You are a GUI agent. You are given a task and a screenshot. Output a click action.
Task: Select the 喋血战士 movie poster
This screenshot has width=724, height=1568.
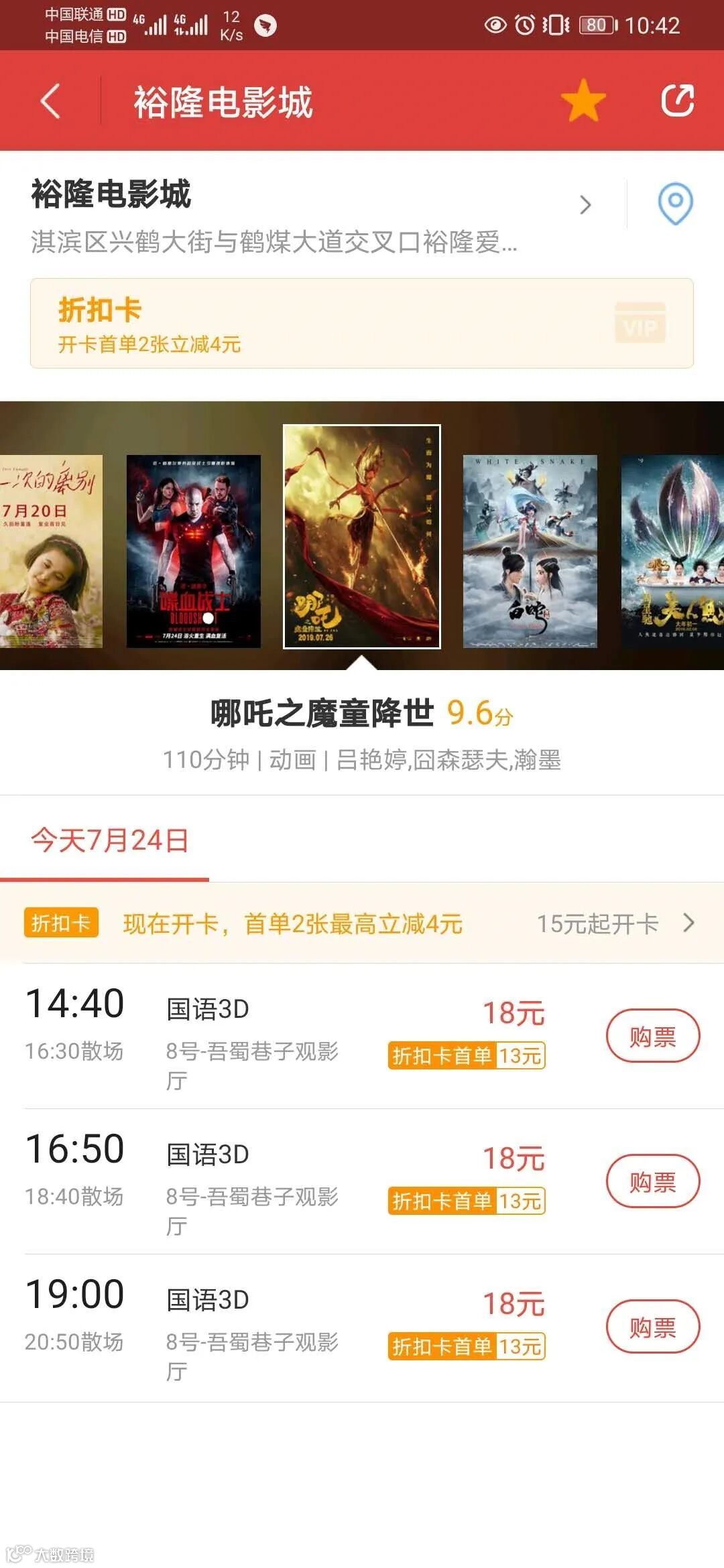click(194, 551)
